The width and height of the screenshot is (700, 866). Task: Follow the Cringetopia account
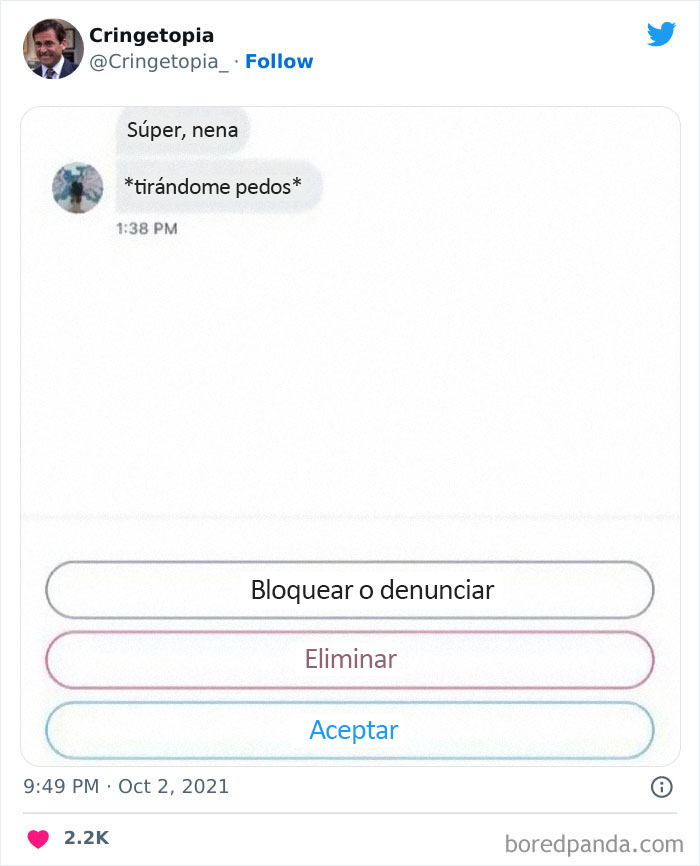click(x=279, y=61)
